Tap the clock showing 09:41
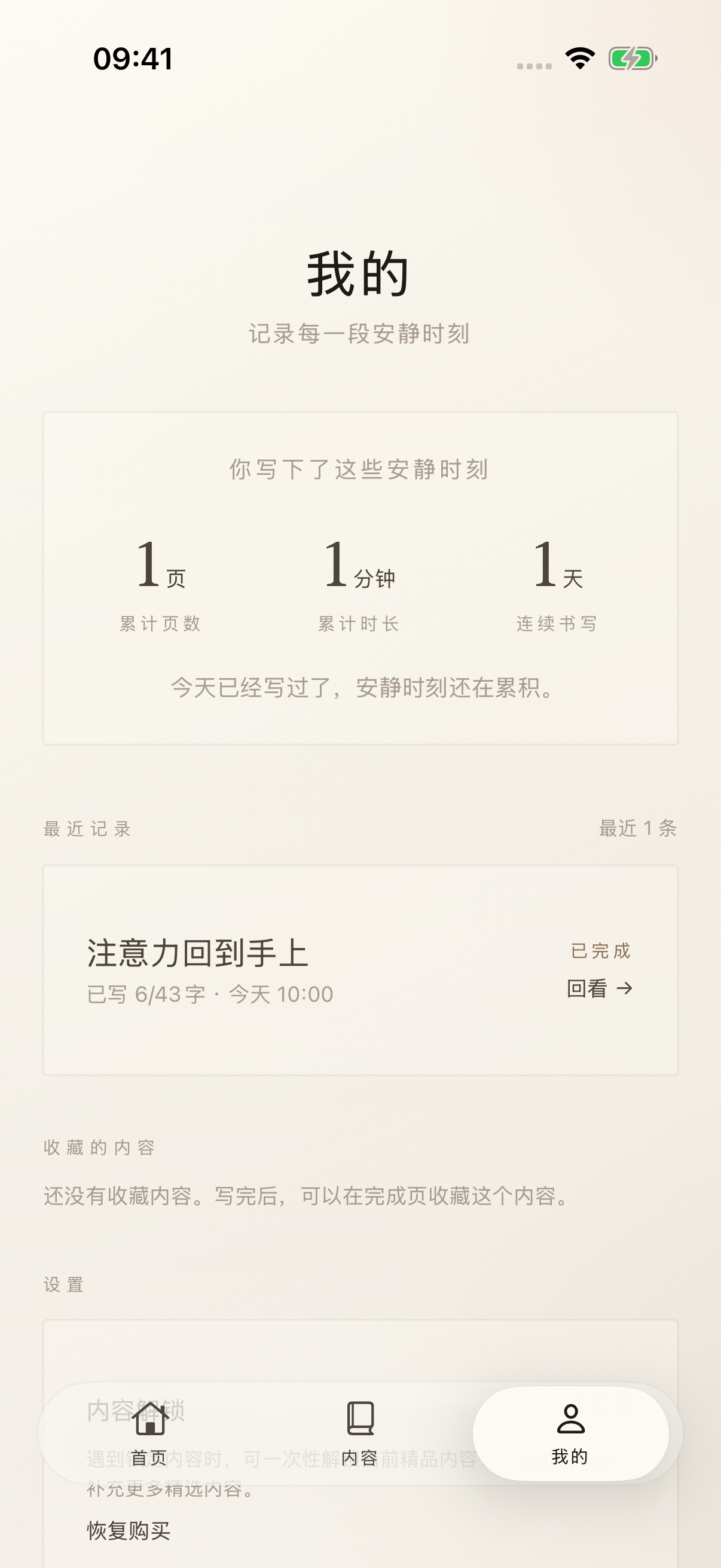This screenshot has width=721, height=1568. 134,59
